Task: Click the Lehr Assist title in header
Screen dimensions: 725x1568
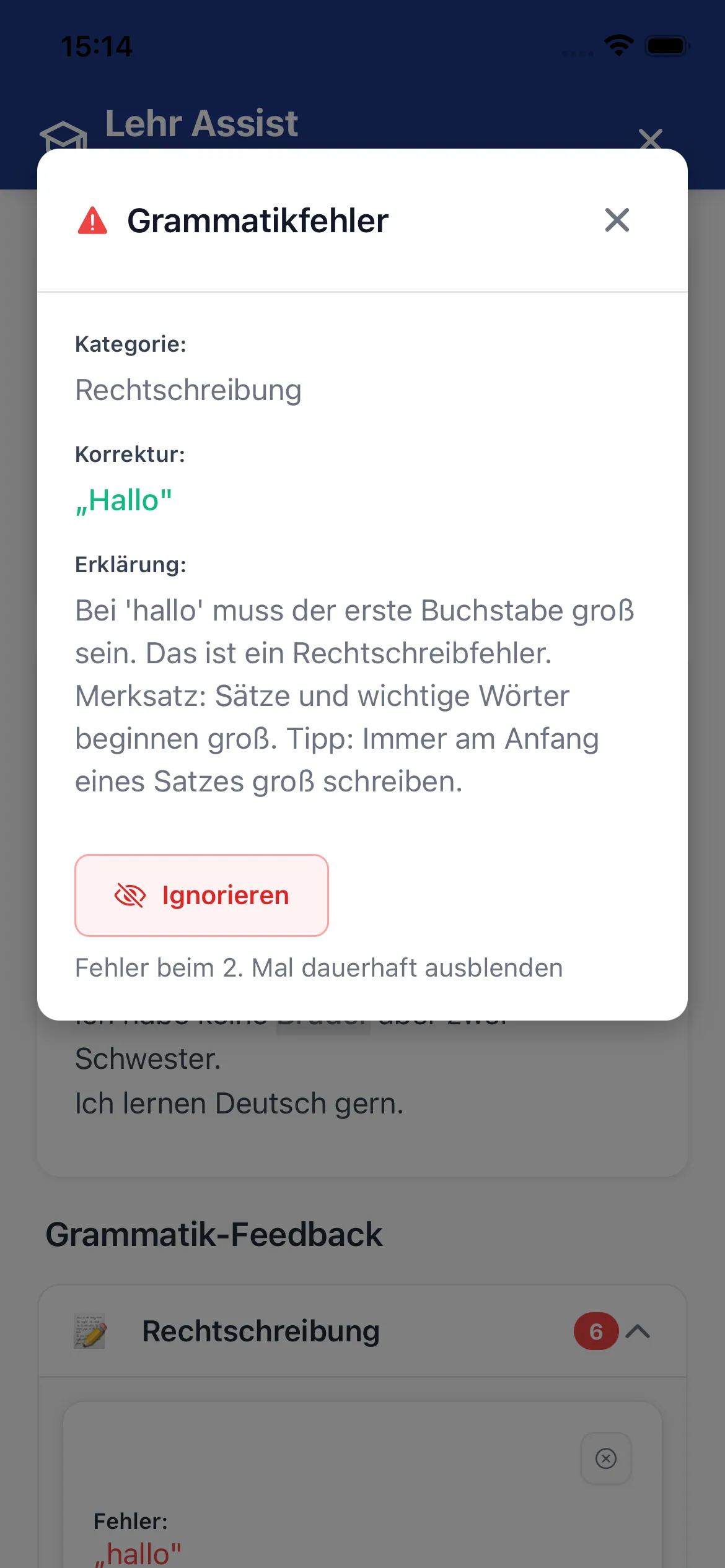Action: (202, 124)
